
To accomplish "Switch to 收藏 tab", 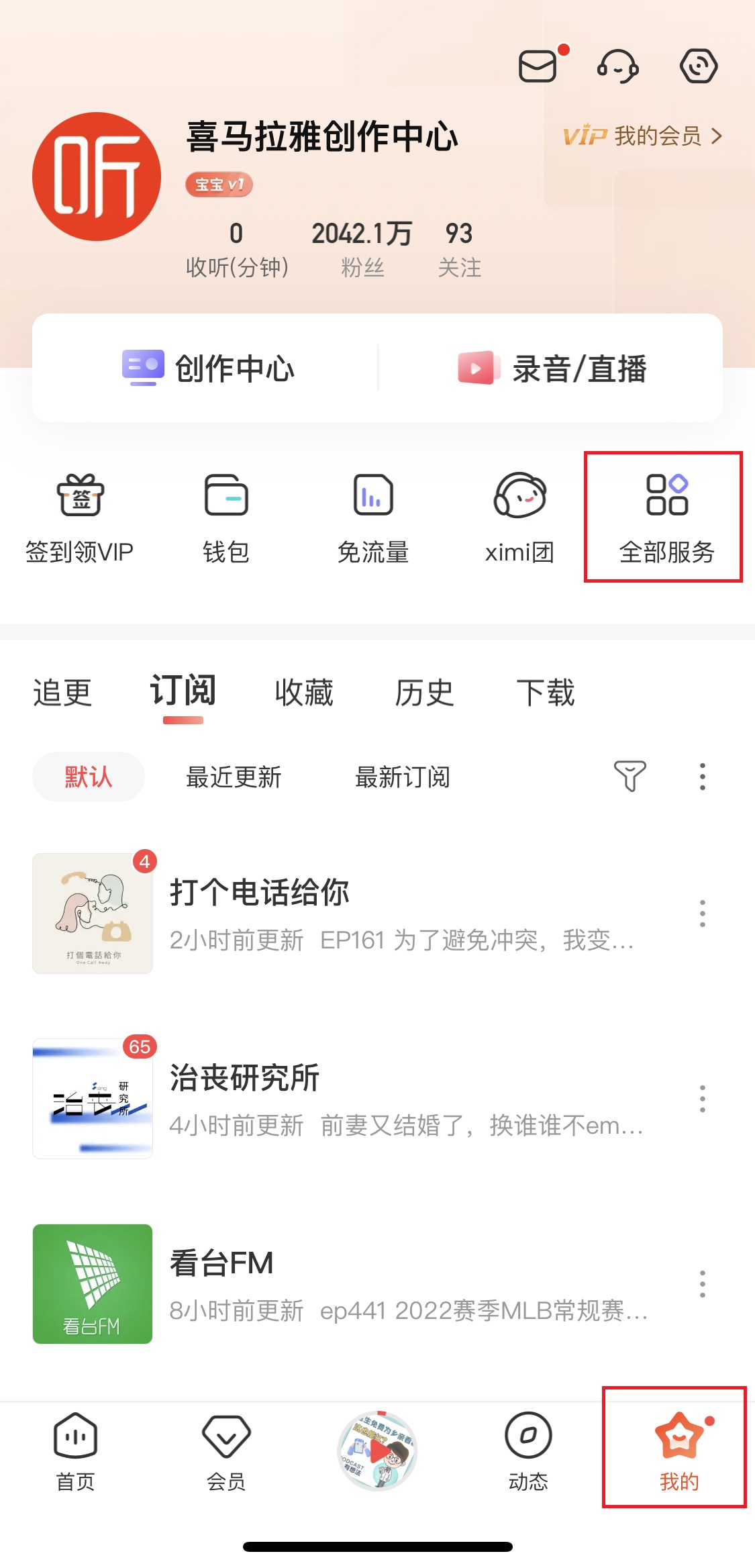I will click(x=304, y=693).
